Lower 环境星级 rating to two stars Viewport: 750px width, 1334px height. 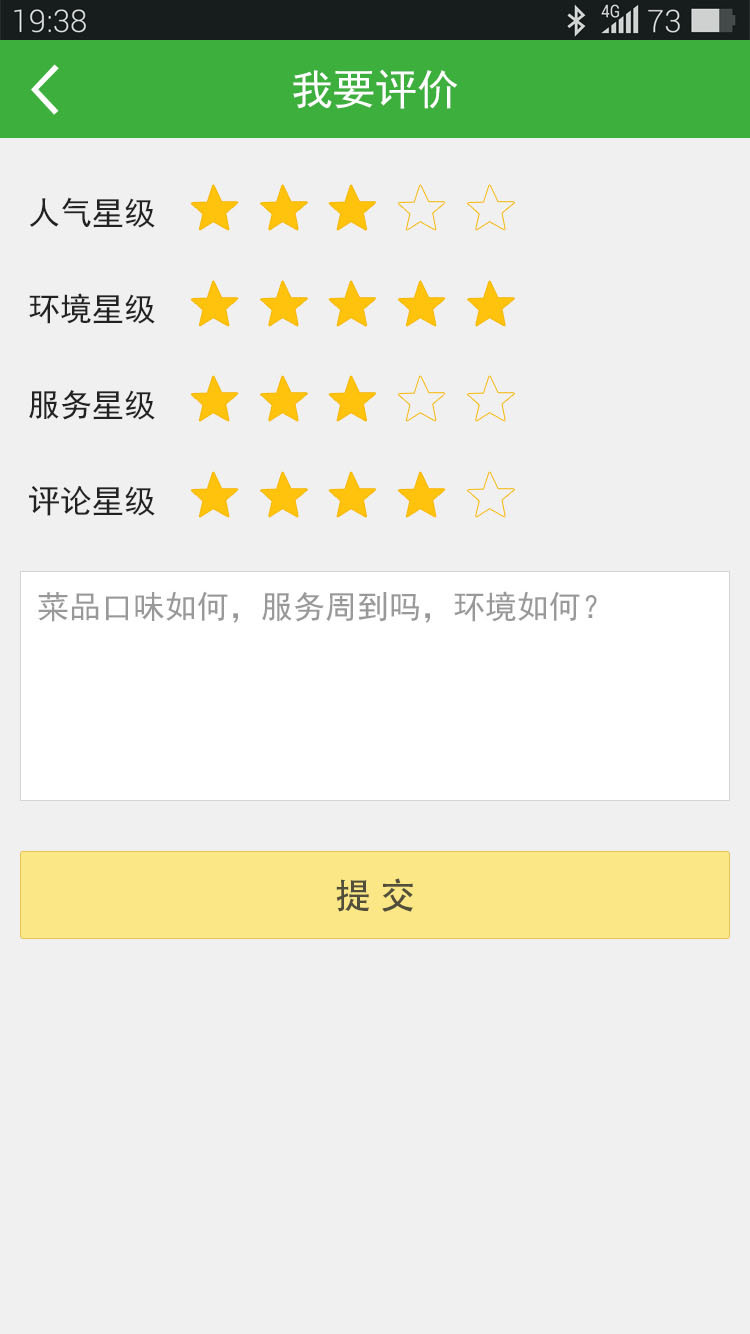pos(283,305)
